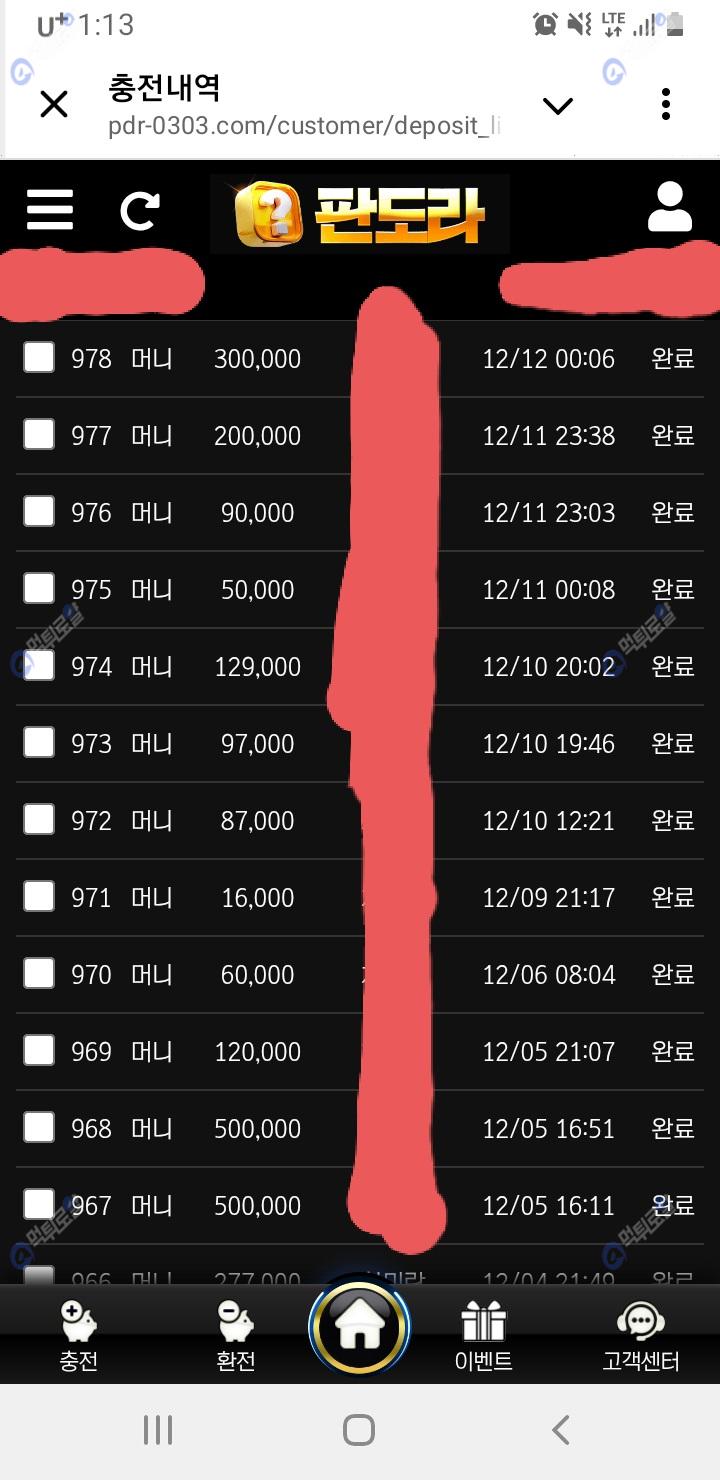This screenshot has width=720, height=1480.
Task: Expand the page info chevron
Action: click(x=557, y=105)
